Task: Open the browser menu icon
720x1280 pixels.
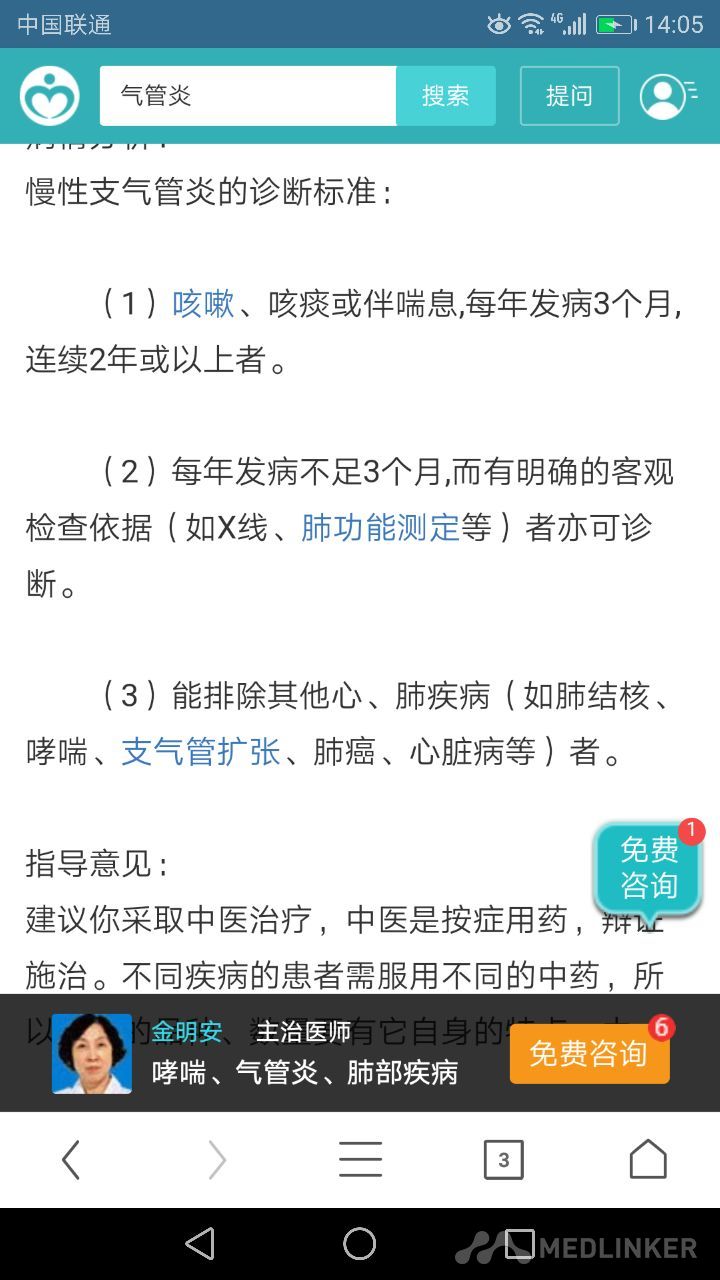Action: [x=360, y=1160]
